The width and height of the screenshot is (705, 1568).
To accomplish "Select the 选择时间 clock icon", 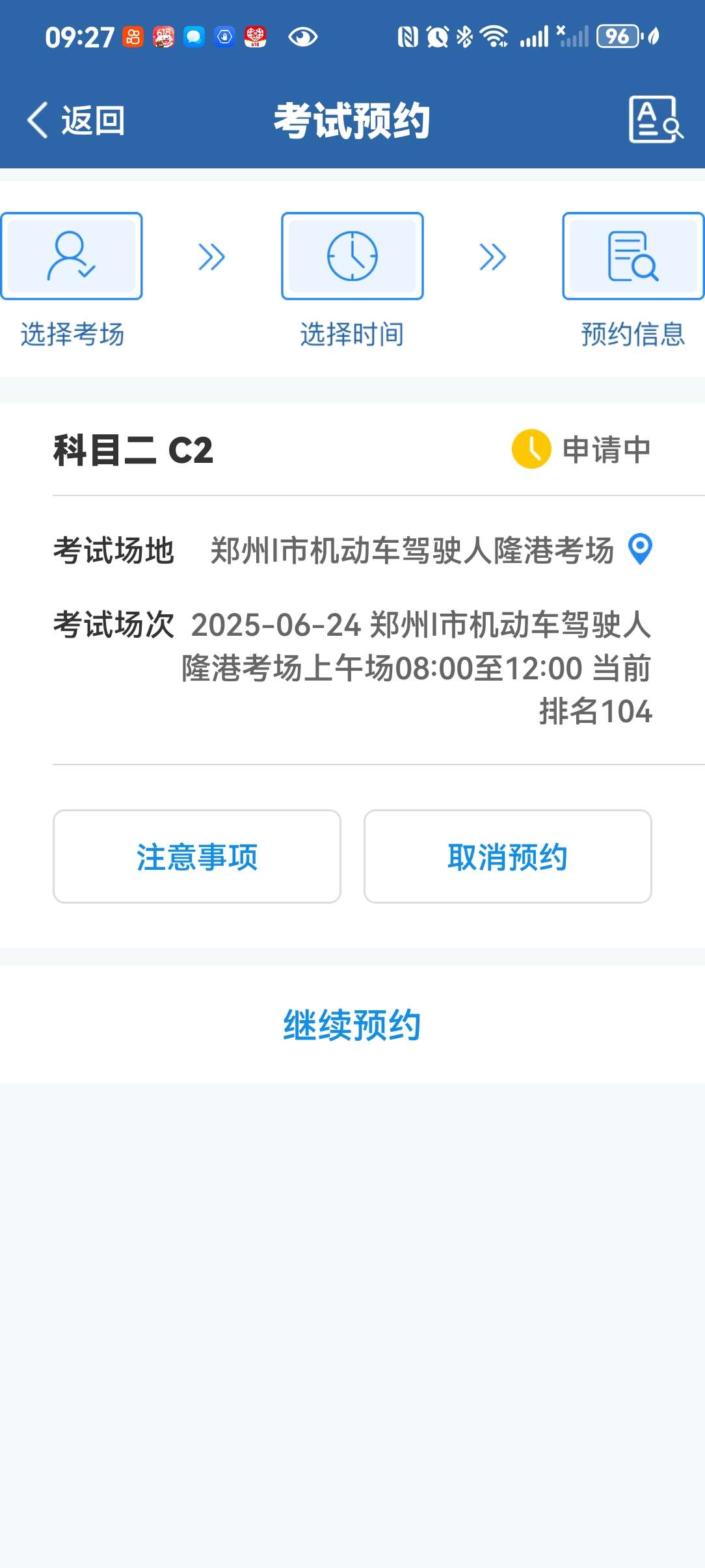I will coord(352,256).
